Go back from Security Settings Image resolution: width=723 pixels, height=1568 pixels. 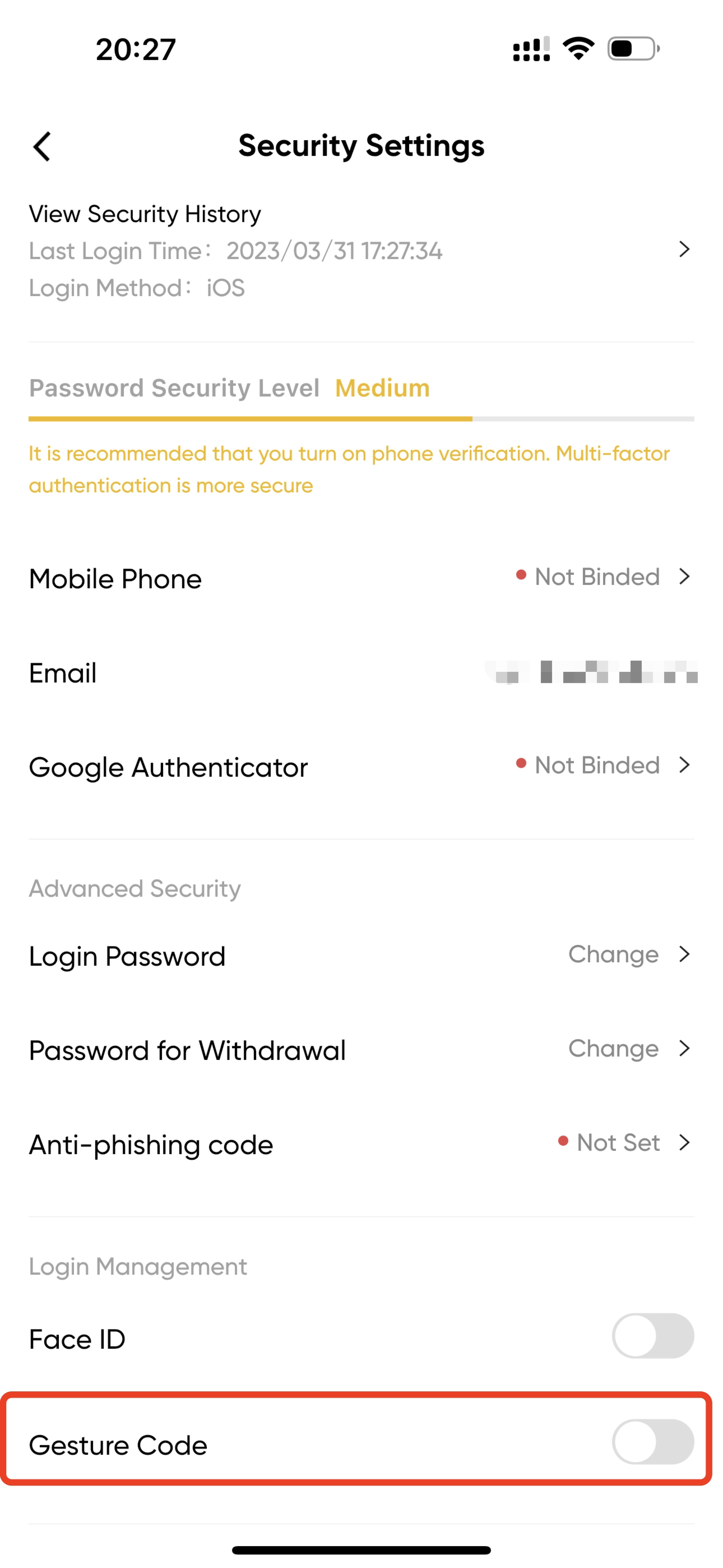point(42,147)
